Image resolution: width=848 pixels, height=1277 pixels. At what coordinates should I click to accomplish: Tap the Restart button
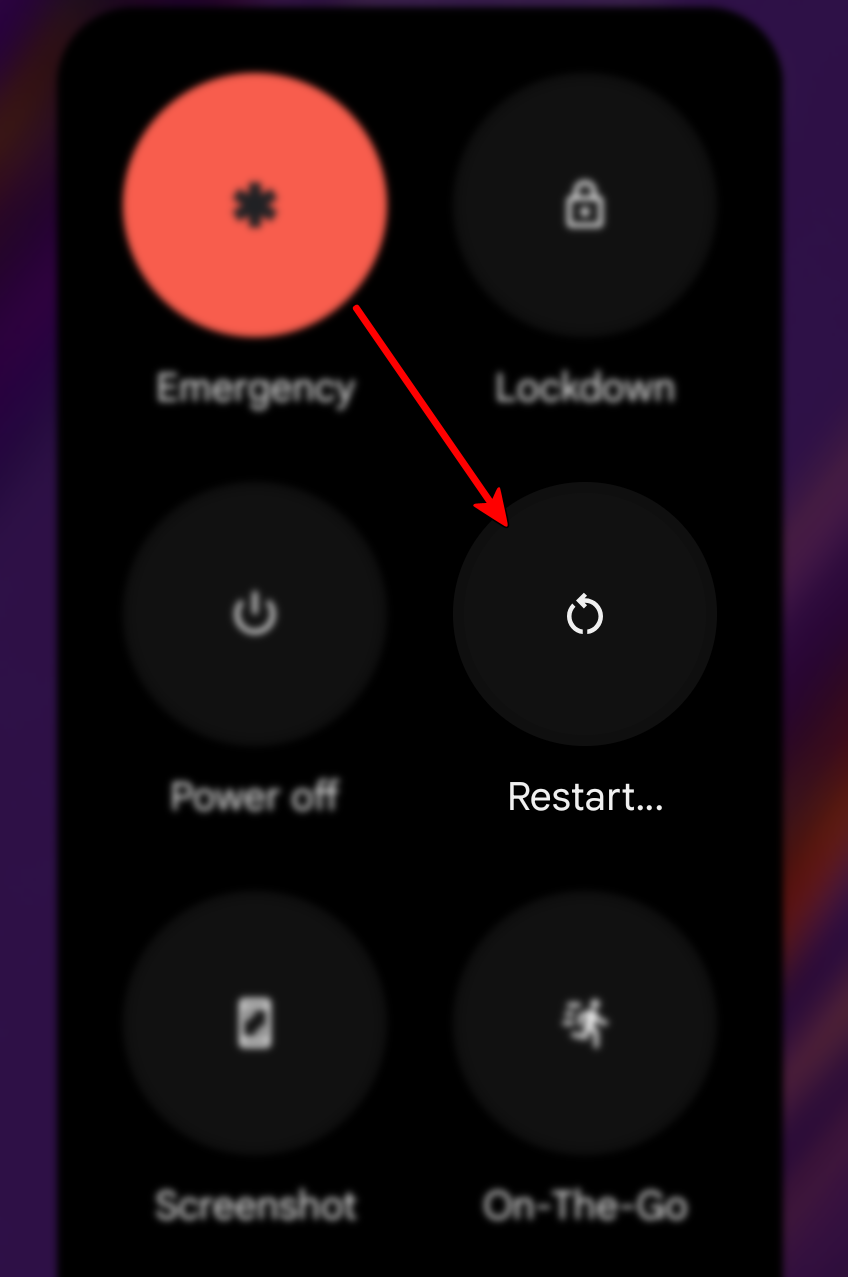pyautogui.click(x=584, y=615)
